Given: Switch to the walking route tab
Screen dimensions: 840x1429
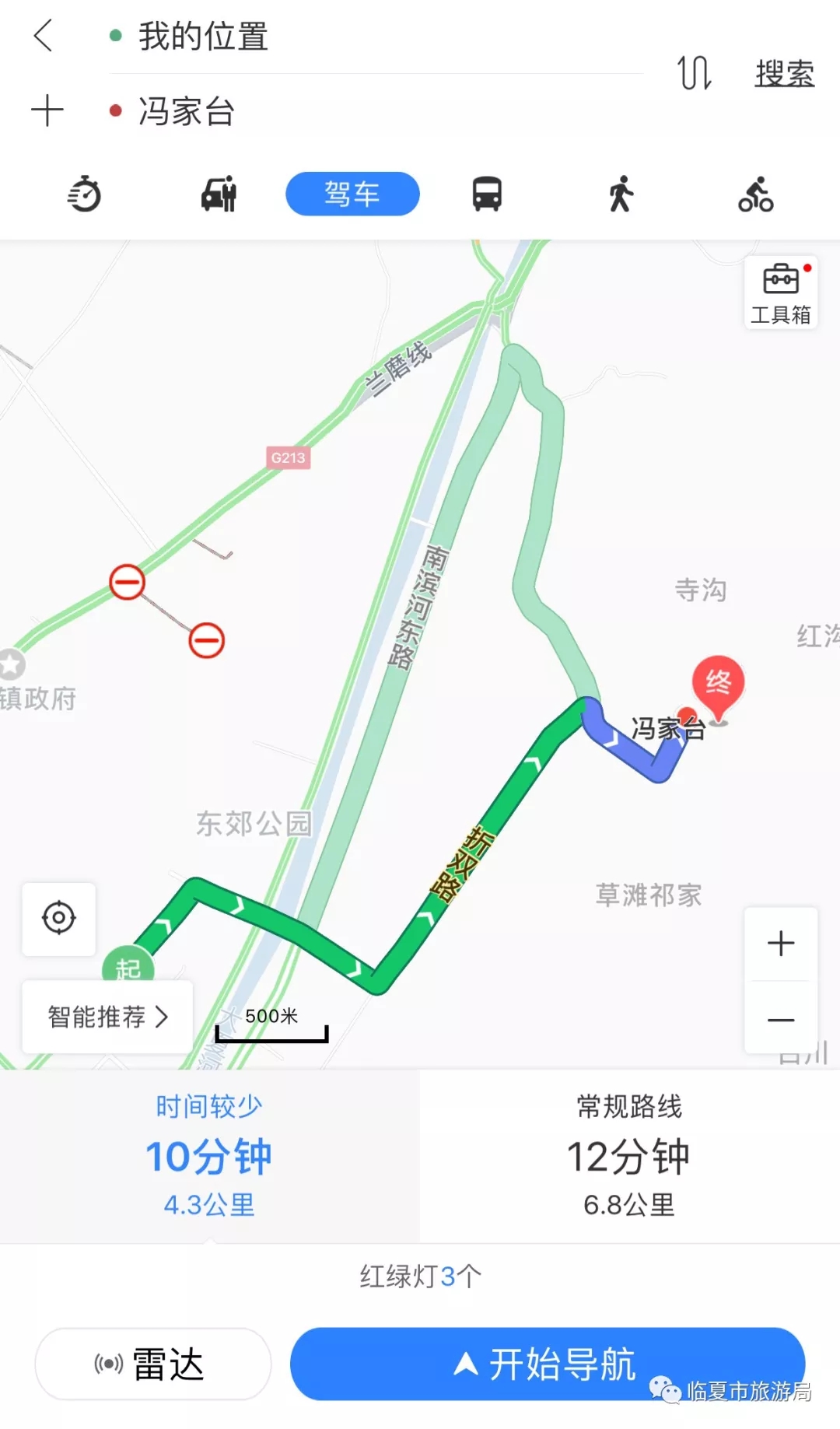Looking at the screenshot, I should [621, 194].
